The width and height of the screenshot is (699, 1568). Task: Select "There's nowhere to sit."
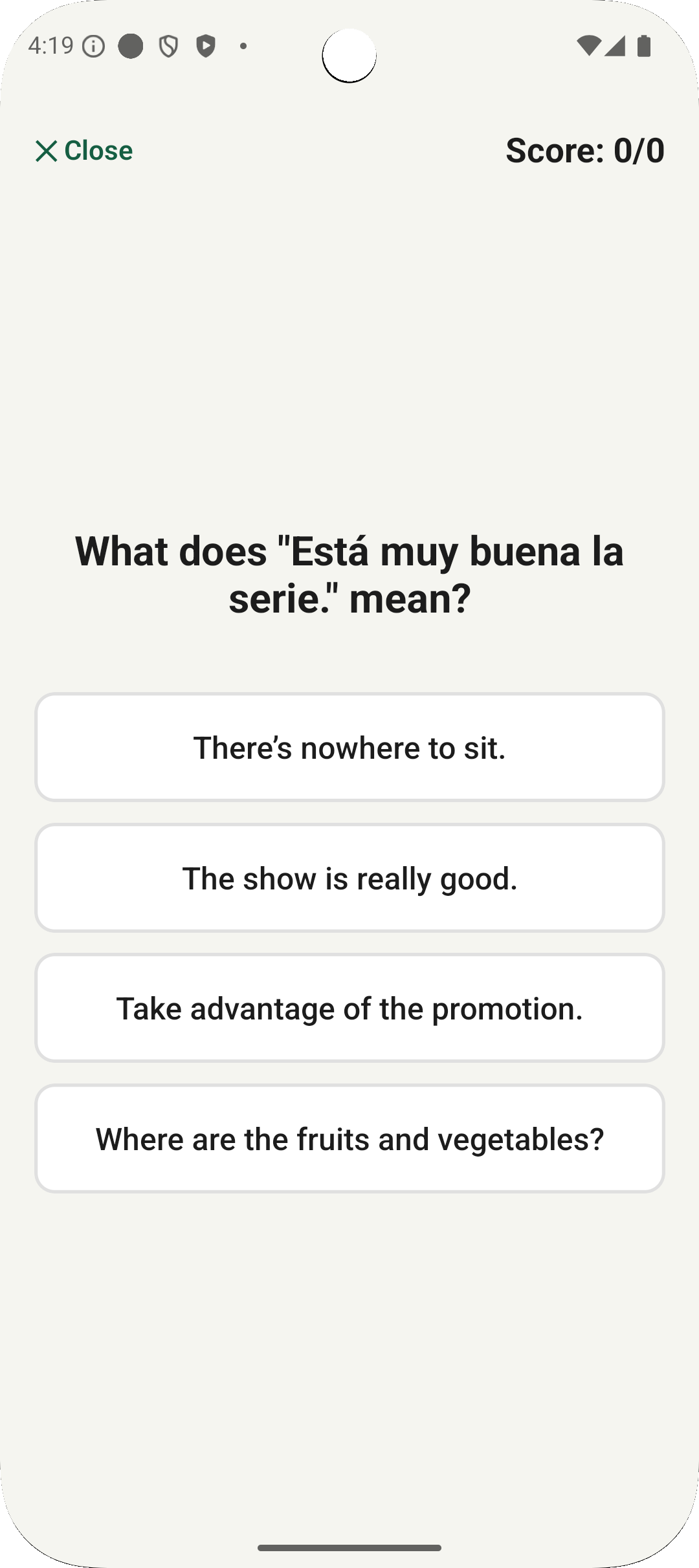(x=349, y=747)
